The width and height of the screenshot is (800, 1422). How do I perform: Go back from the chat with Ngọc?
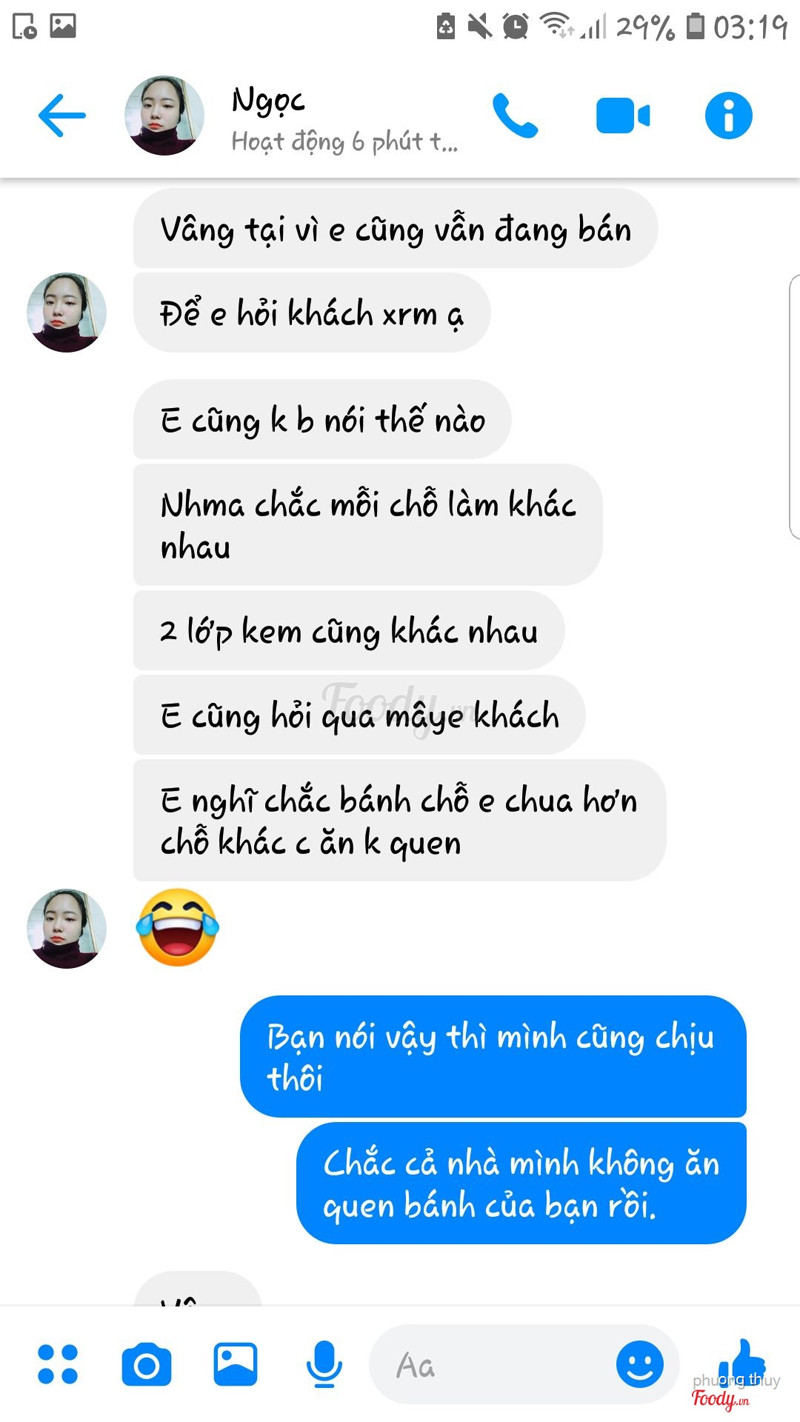[x=61, y=117]
